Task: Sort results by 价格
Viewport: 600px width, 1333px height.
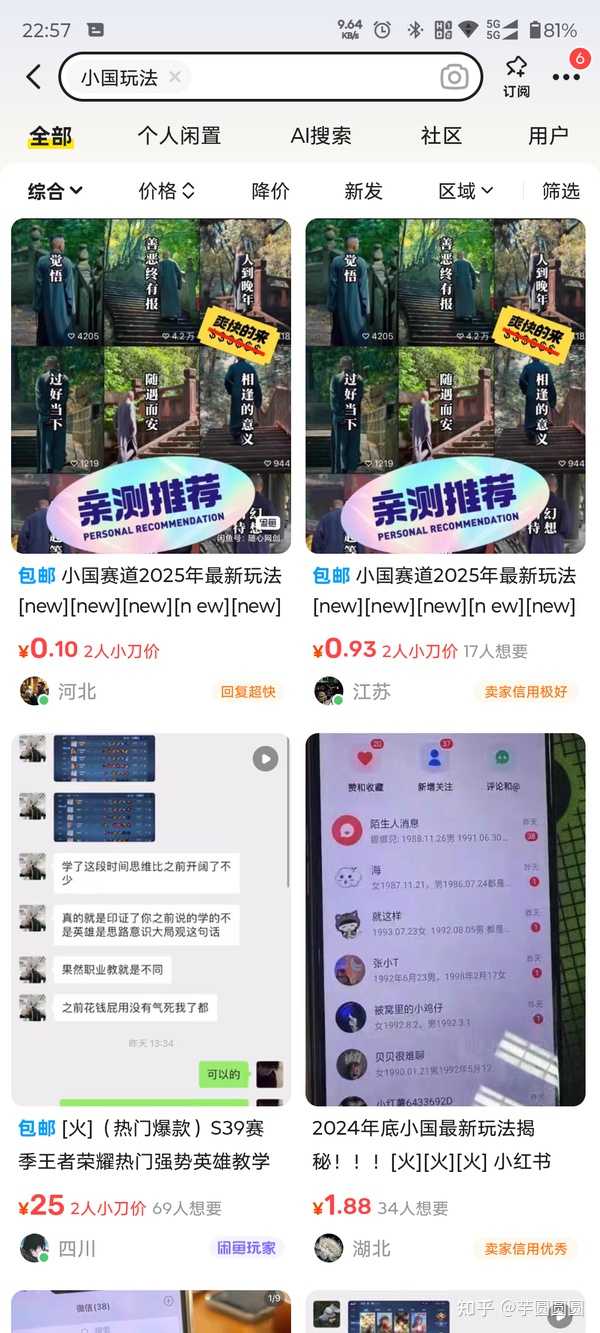Action: pos(167,191)
